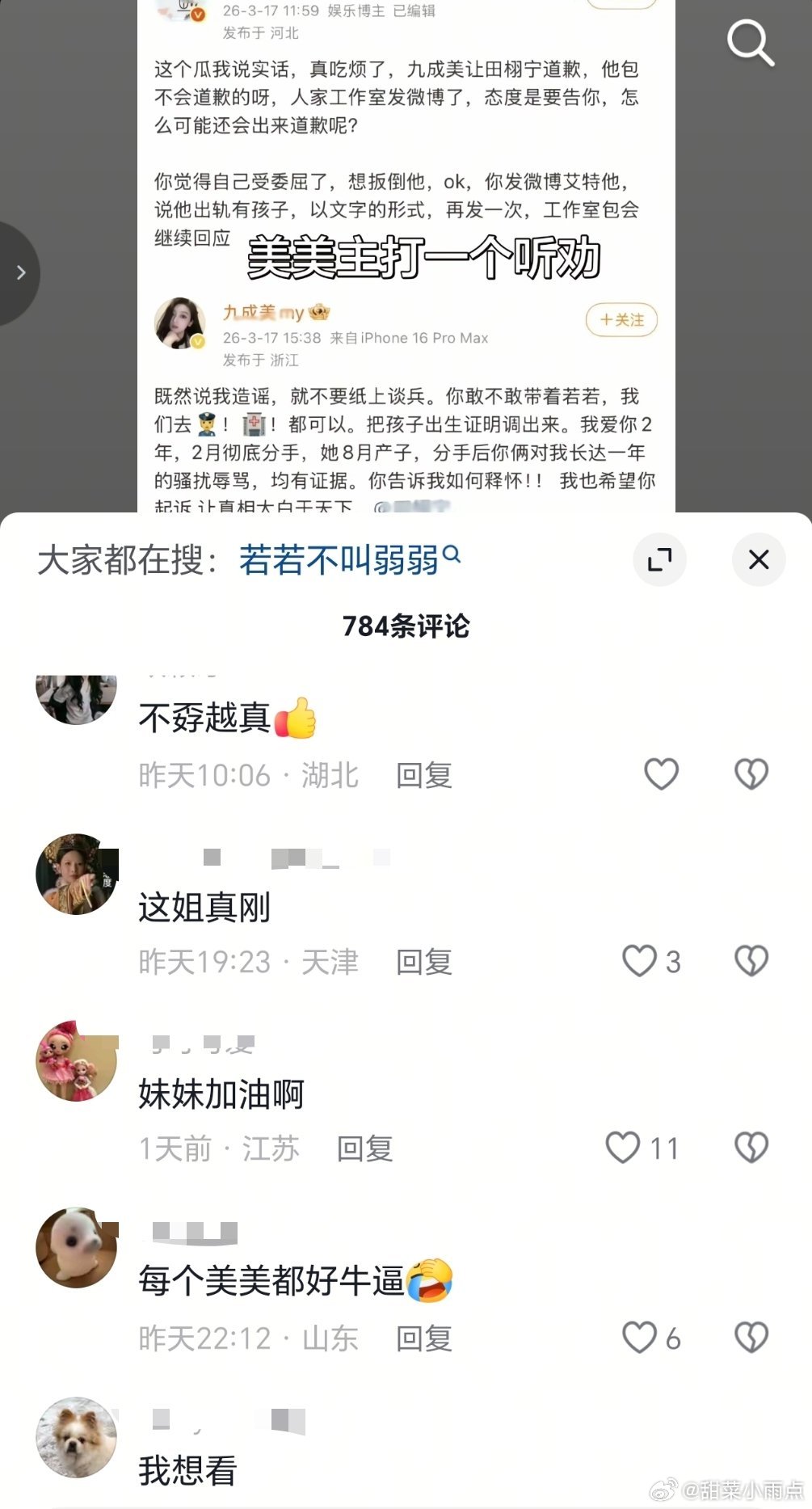Click the dislike icon on the 妹妹加油啊 comment
This screenshot has width=812, height=1509.
coord(751,1148)
